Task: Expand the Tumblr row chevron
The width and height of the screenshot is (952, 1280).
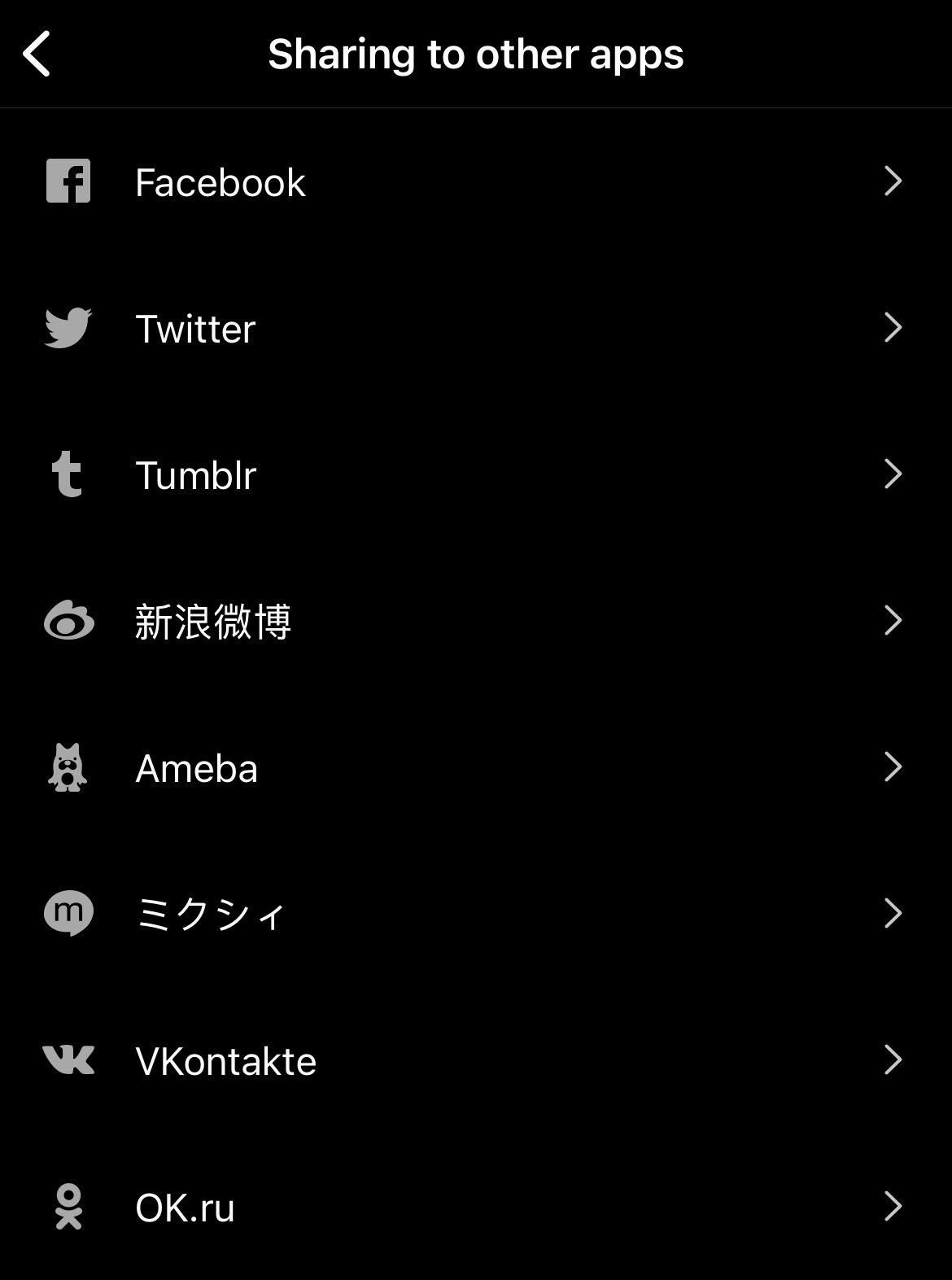Action: (x=893, y=474)
